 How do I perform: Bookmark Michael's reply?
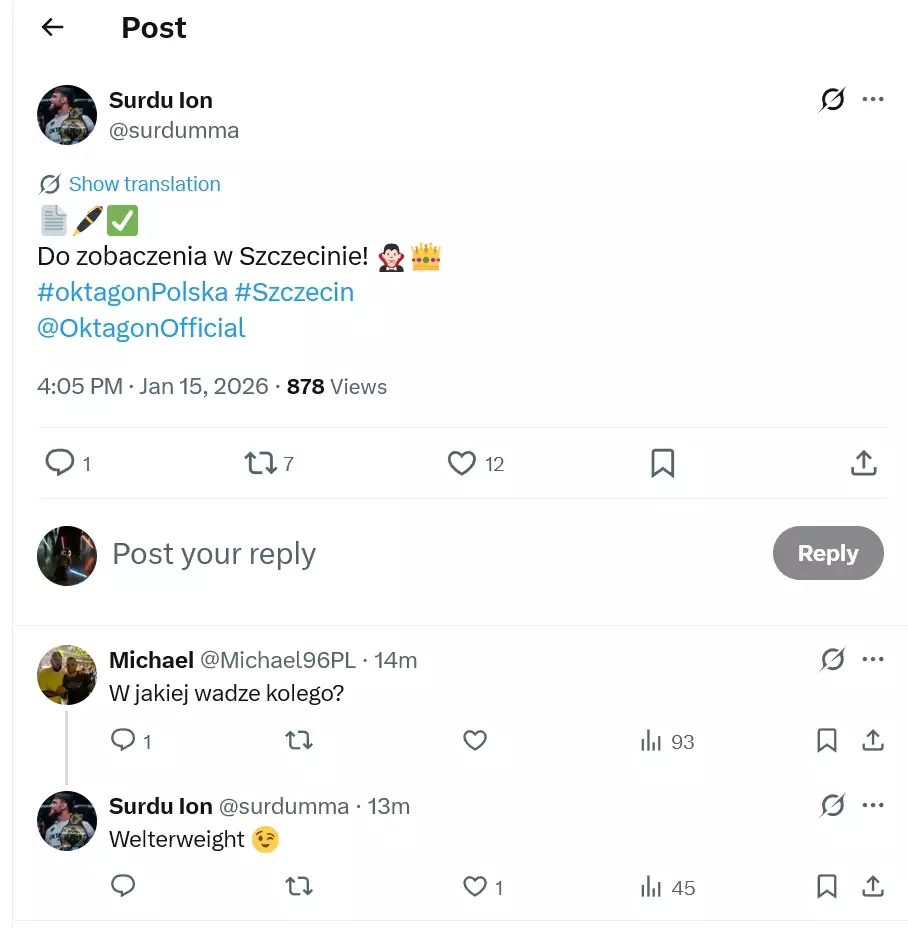click(827, 741)
